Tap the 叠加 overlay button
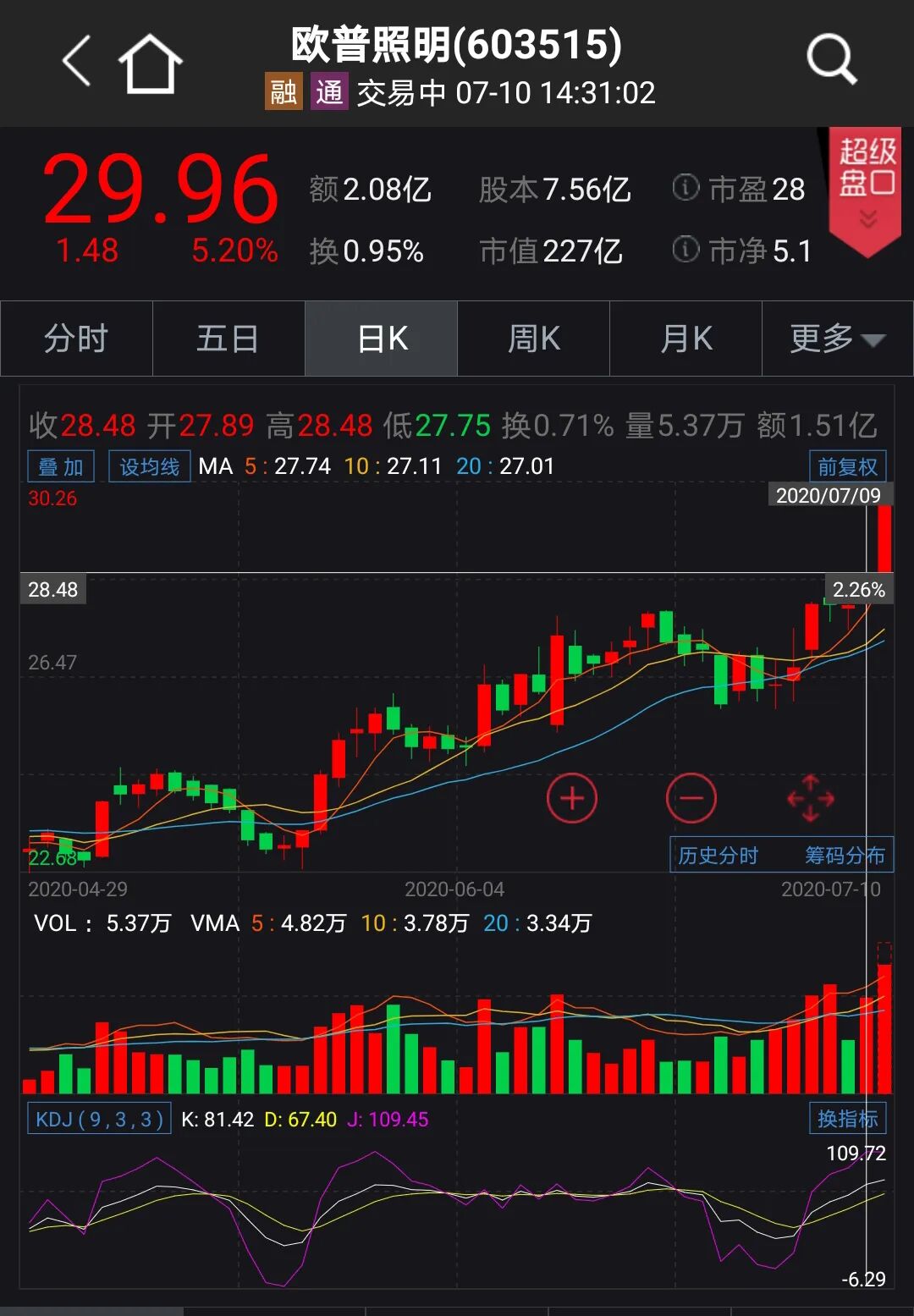Viewport: 914px width, 1316px height. (x=61, y=466)
